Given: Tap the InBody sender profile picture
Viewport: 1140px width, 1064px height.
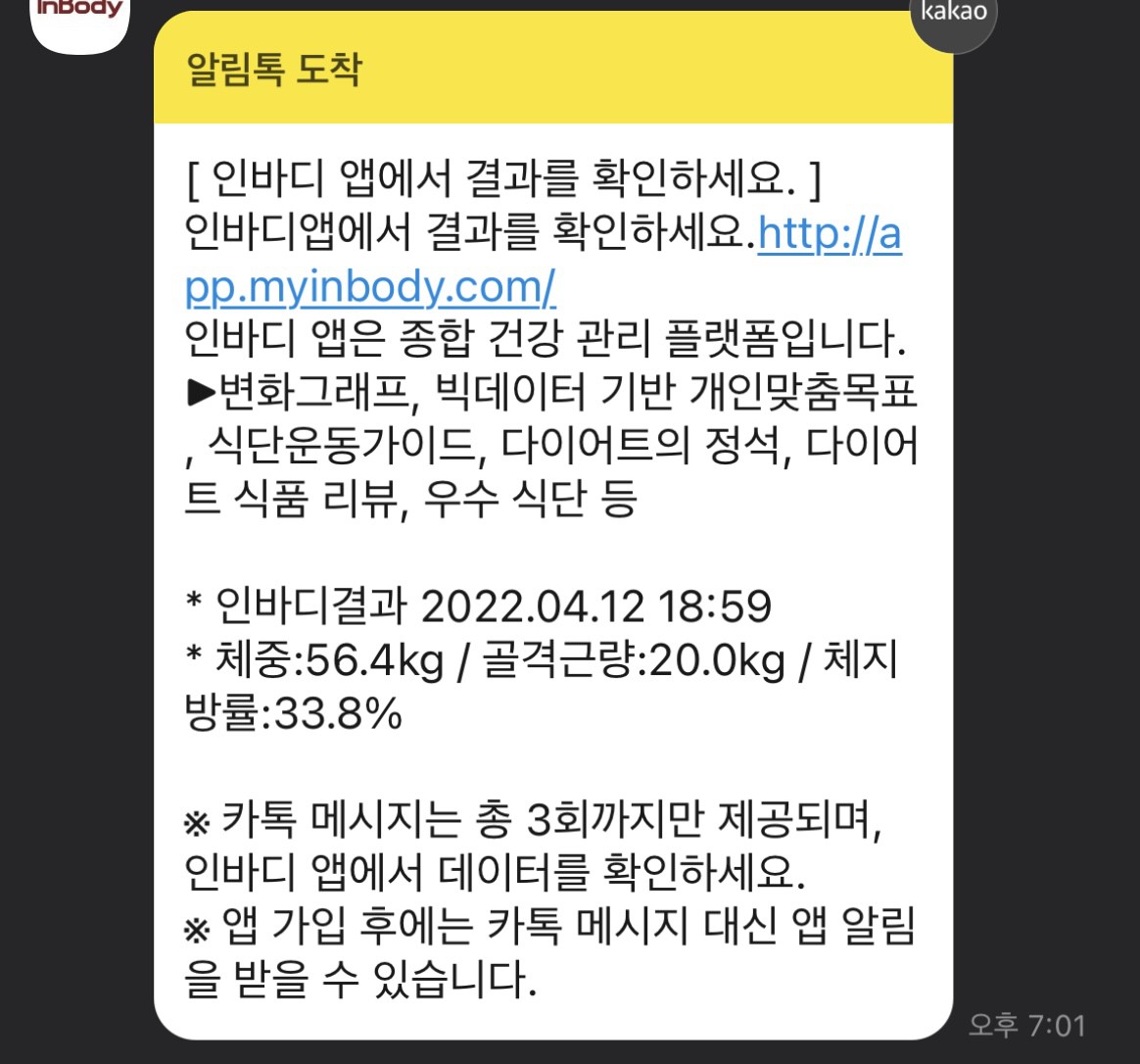Looking at the screenshot, I should tap(80, 20).
